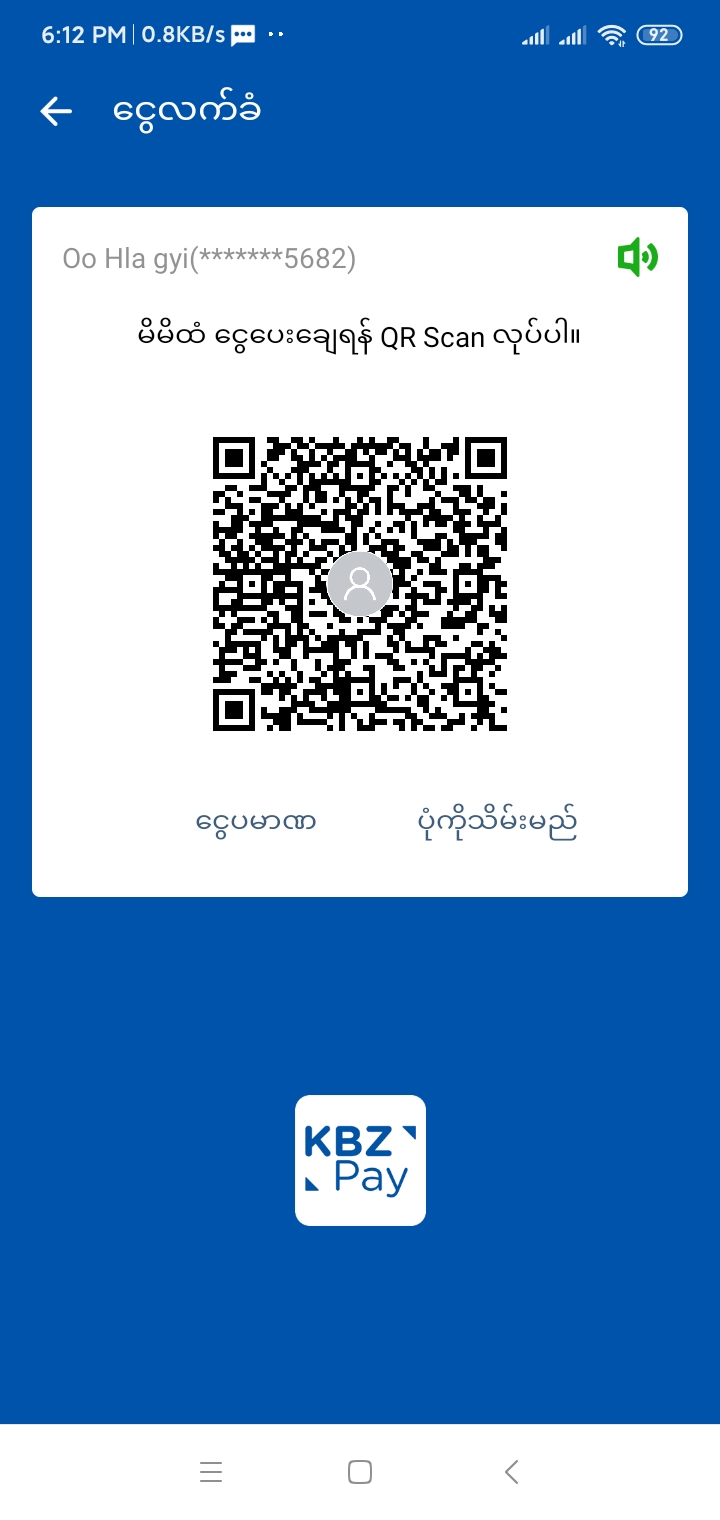Open recent apps from navigation bar
720x1520 pixels.
pos(210,1471)
